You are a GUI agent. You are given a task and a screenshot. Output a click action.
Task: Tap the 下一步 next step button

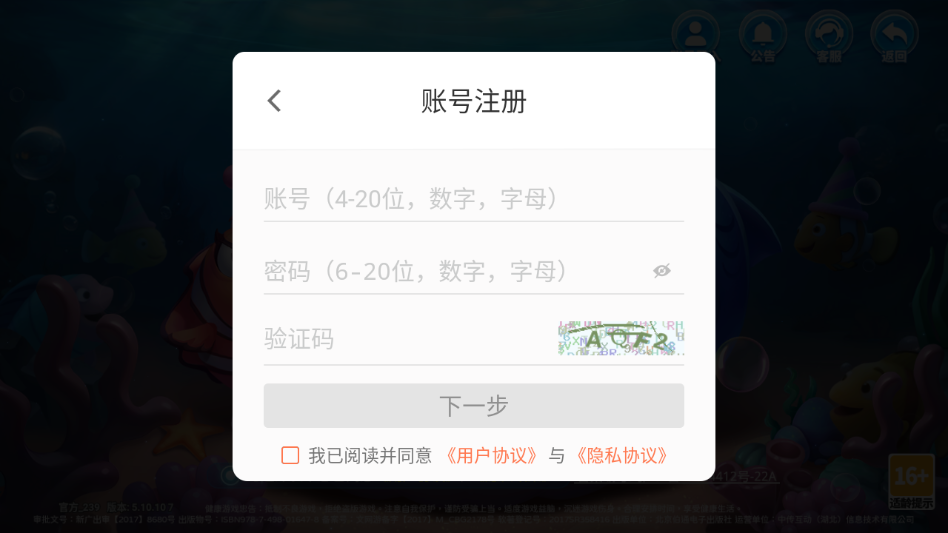click(474, 406)
